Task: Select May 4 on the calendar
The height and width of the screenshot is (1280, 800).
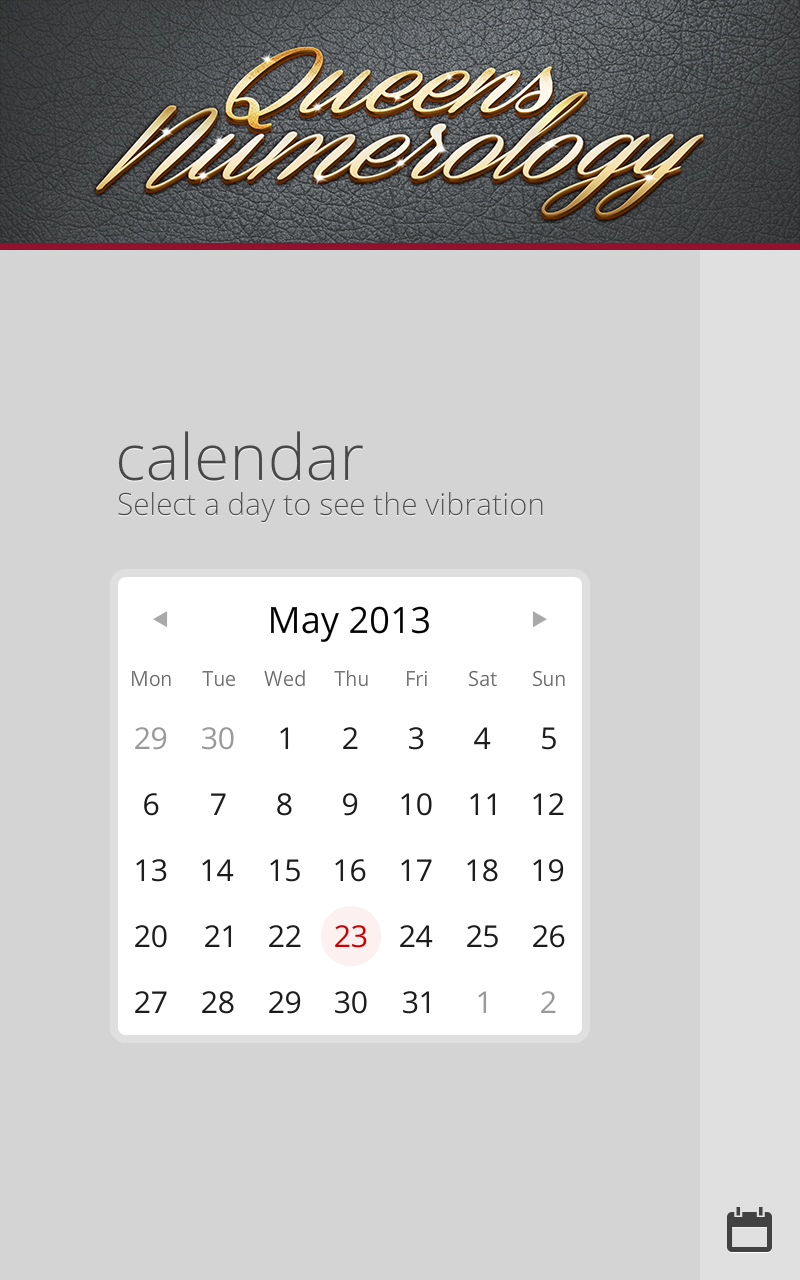Action: coord(482,739)
